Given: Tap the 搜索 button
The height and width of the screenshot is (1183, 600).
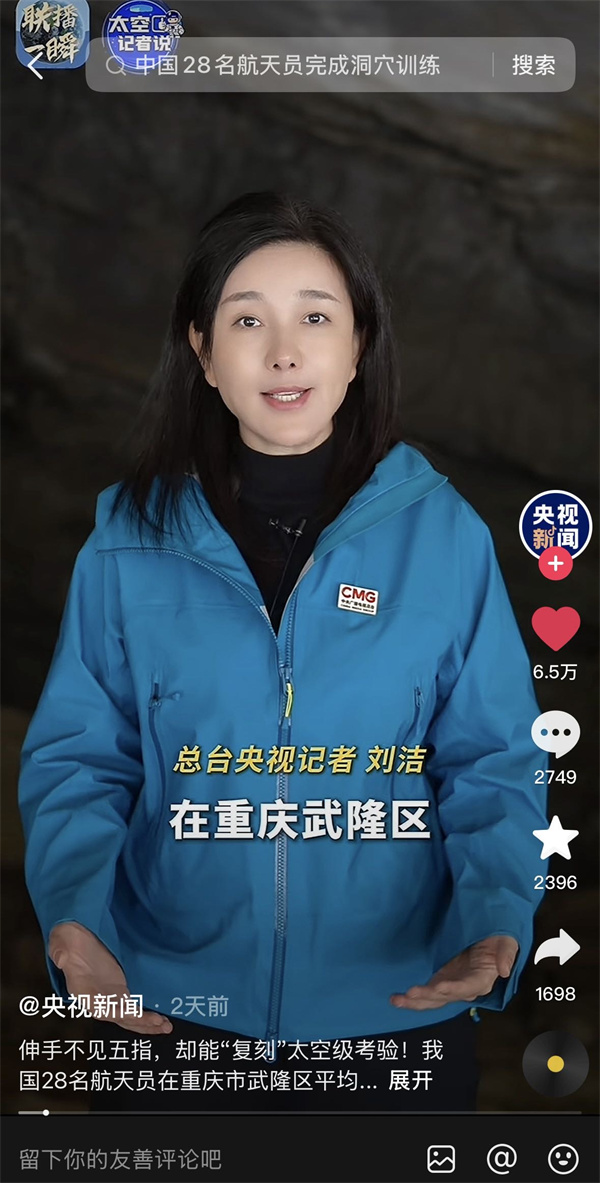Looking at the screenshot, I should pyautogui.click(x=533, y=65).
